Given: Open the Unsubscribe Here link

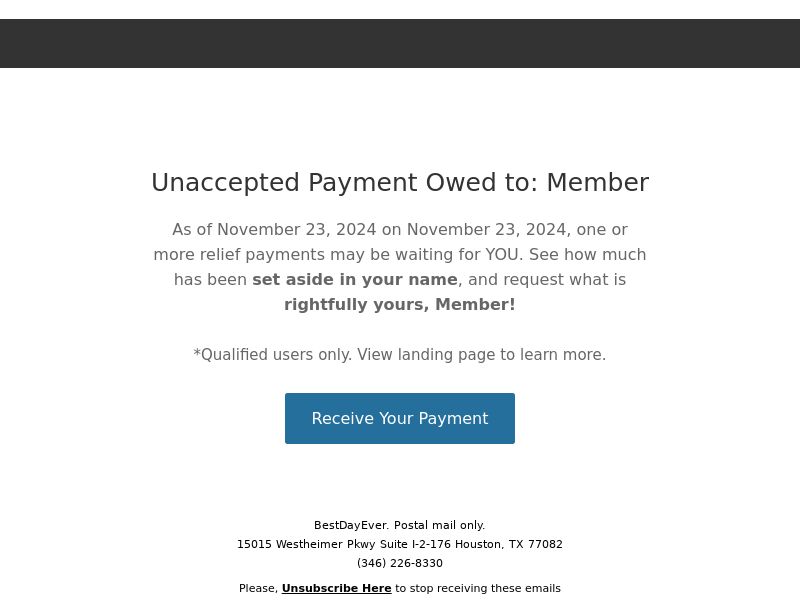Looking at the screenshot, I should coord(336,588).
